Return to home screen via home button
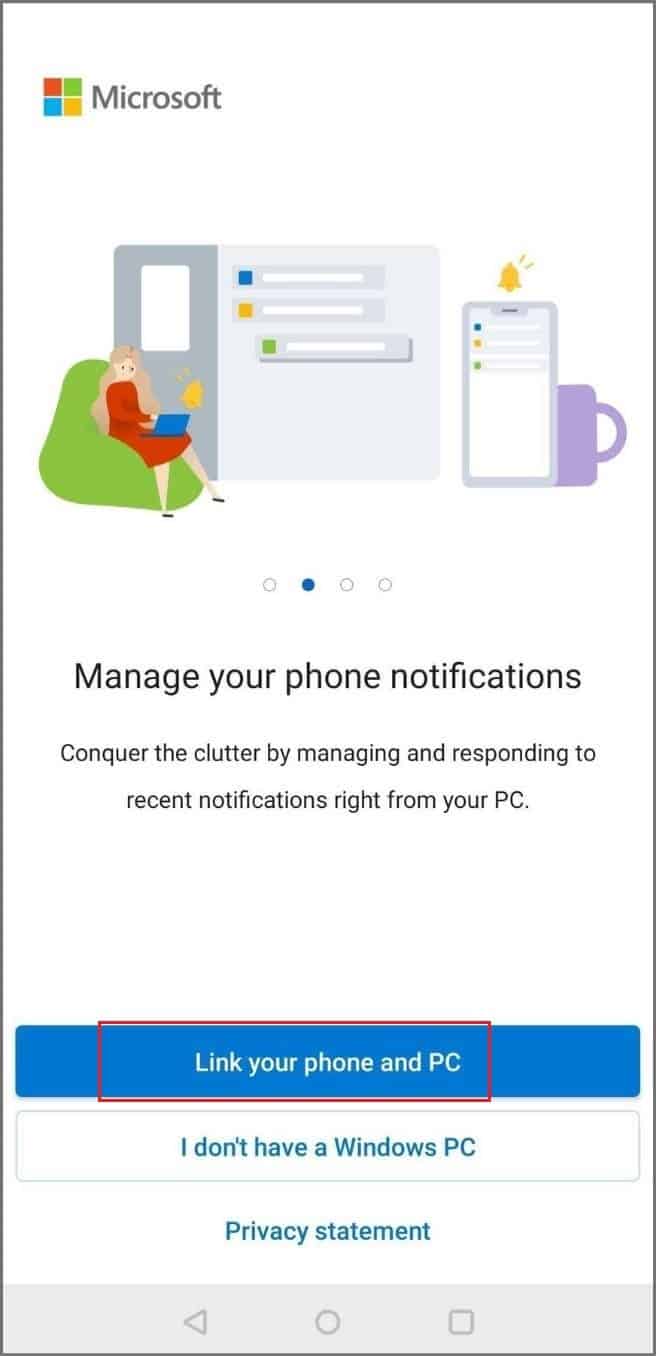Screen dimensions: 656x1356 pyautogui.click(x=327, y=1322)
